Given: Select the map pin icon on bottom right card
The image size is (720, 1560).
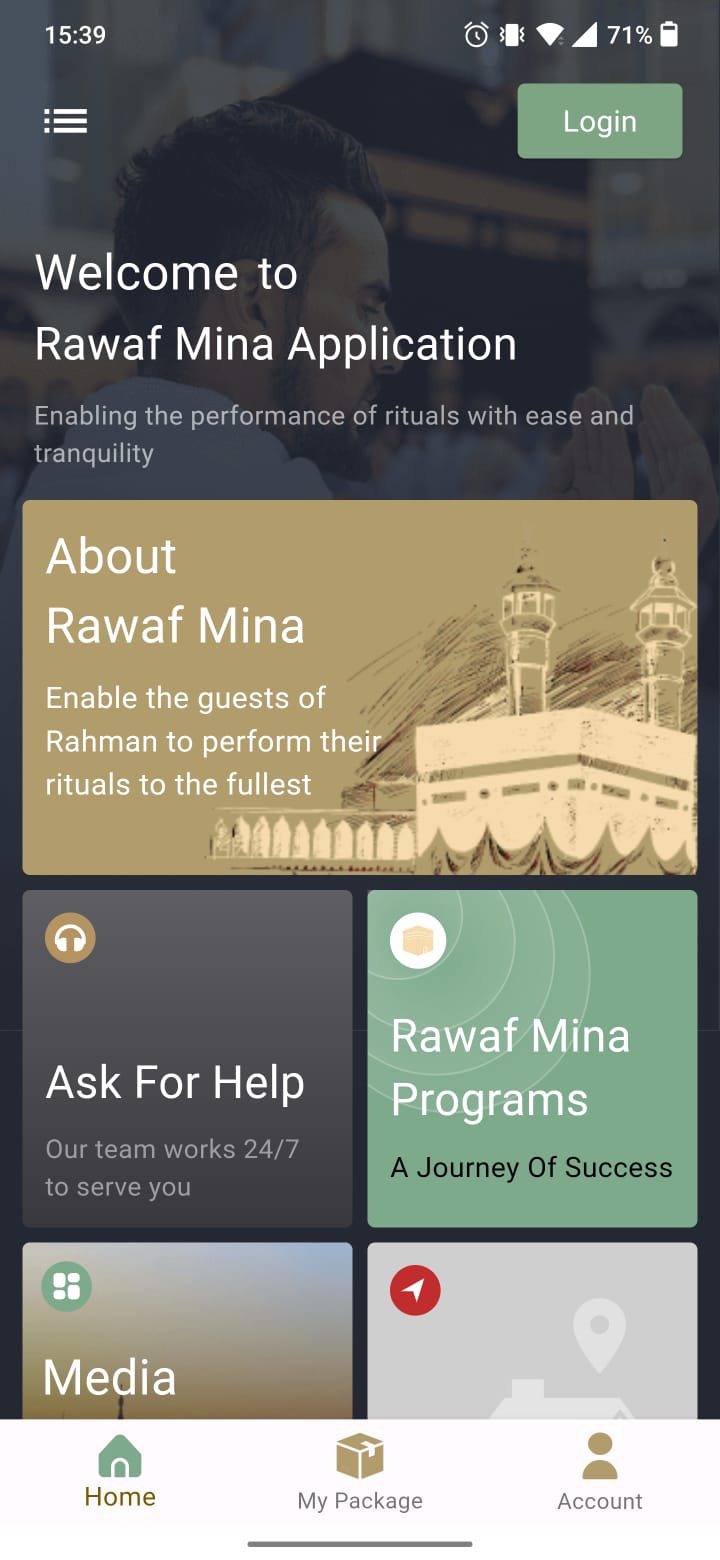Looking at the screenshot, I should [x=600, y=1330].
